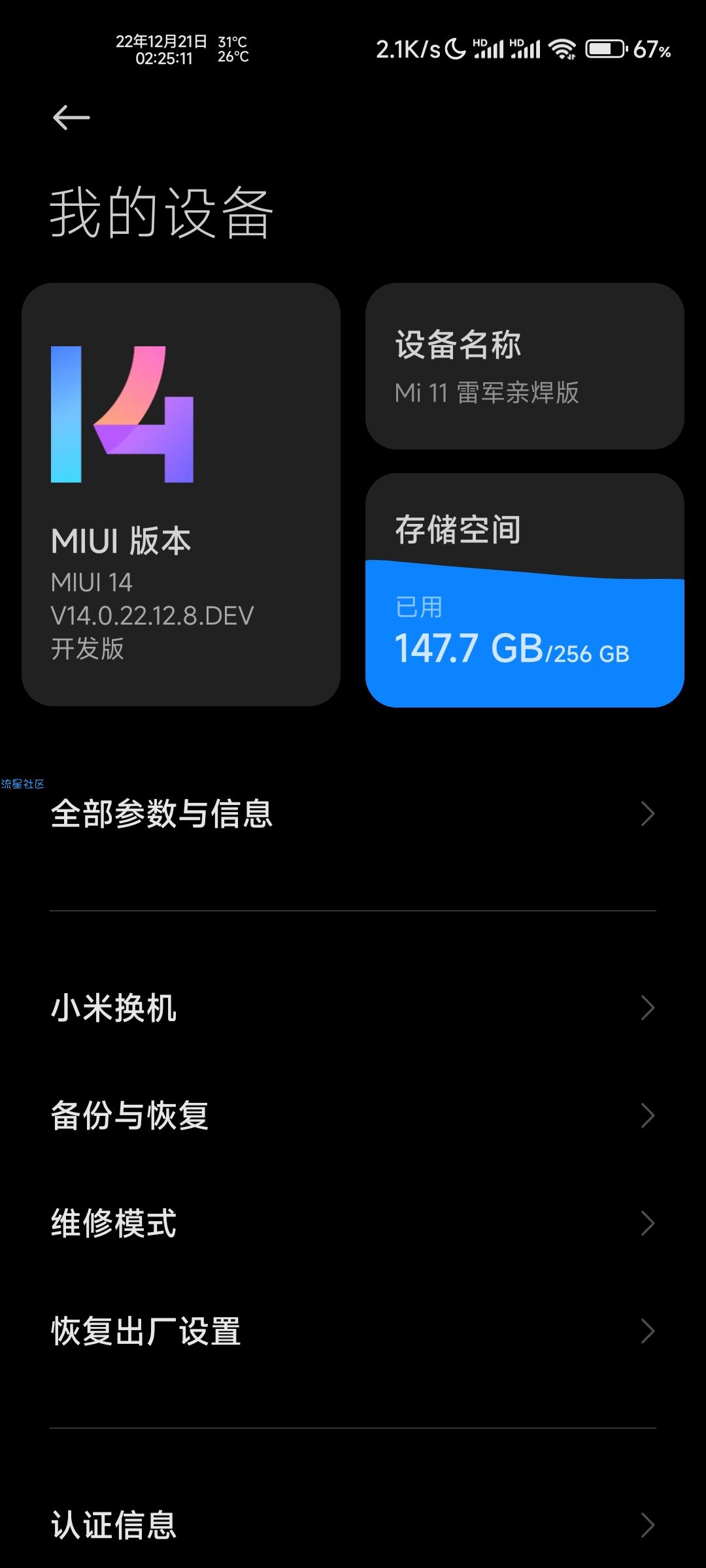The image size is (706, 1568).
Task: Go back using the top arrow
Action: [71, 118]
